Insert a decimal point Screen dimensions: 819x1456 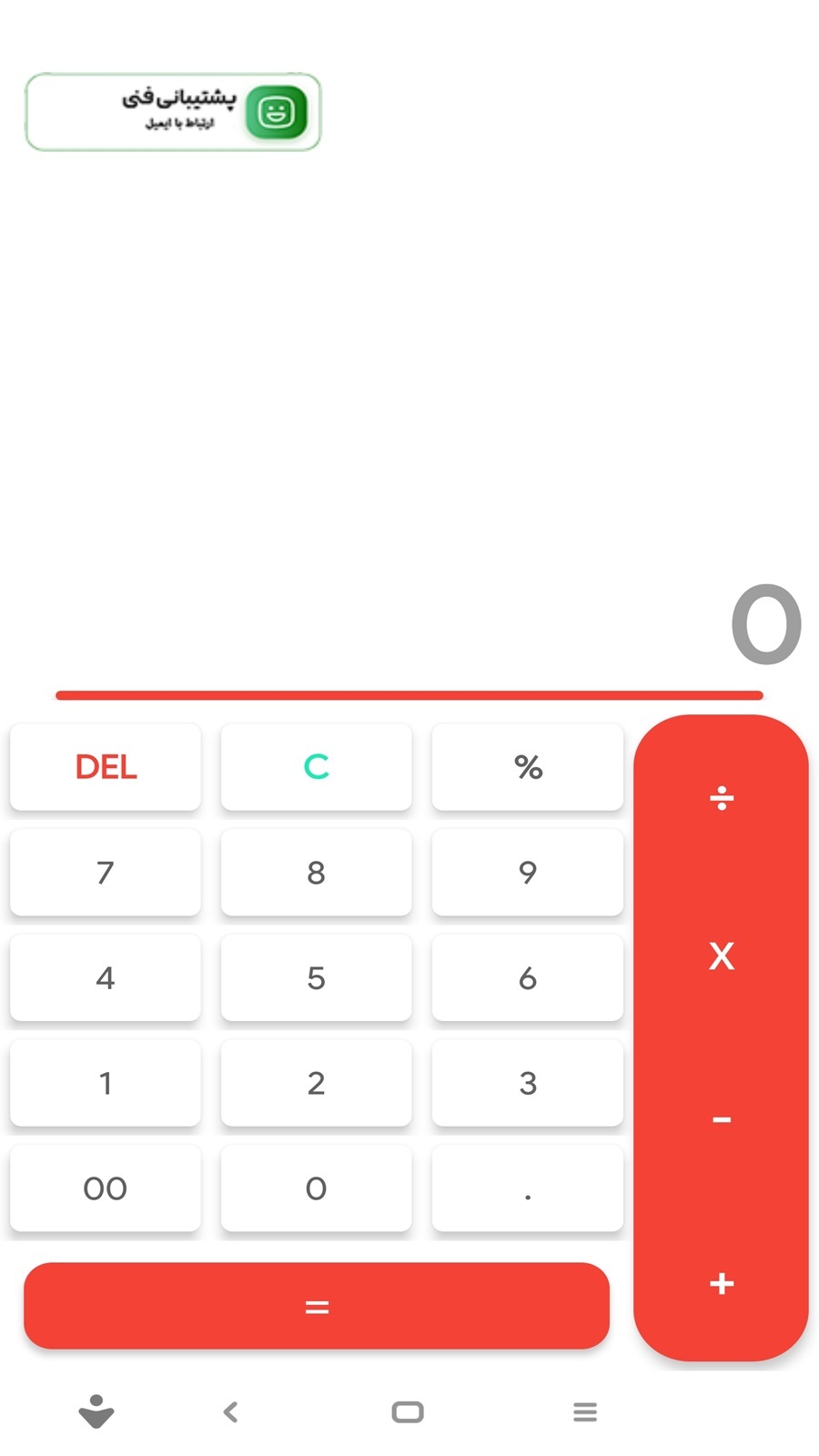[x=528, y=1188]
